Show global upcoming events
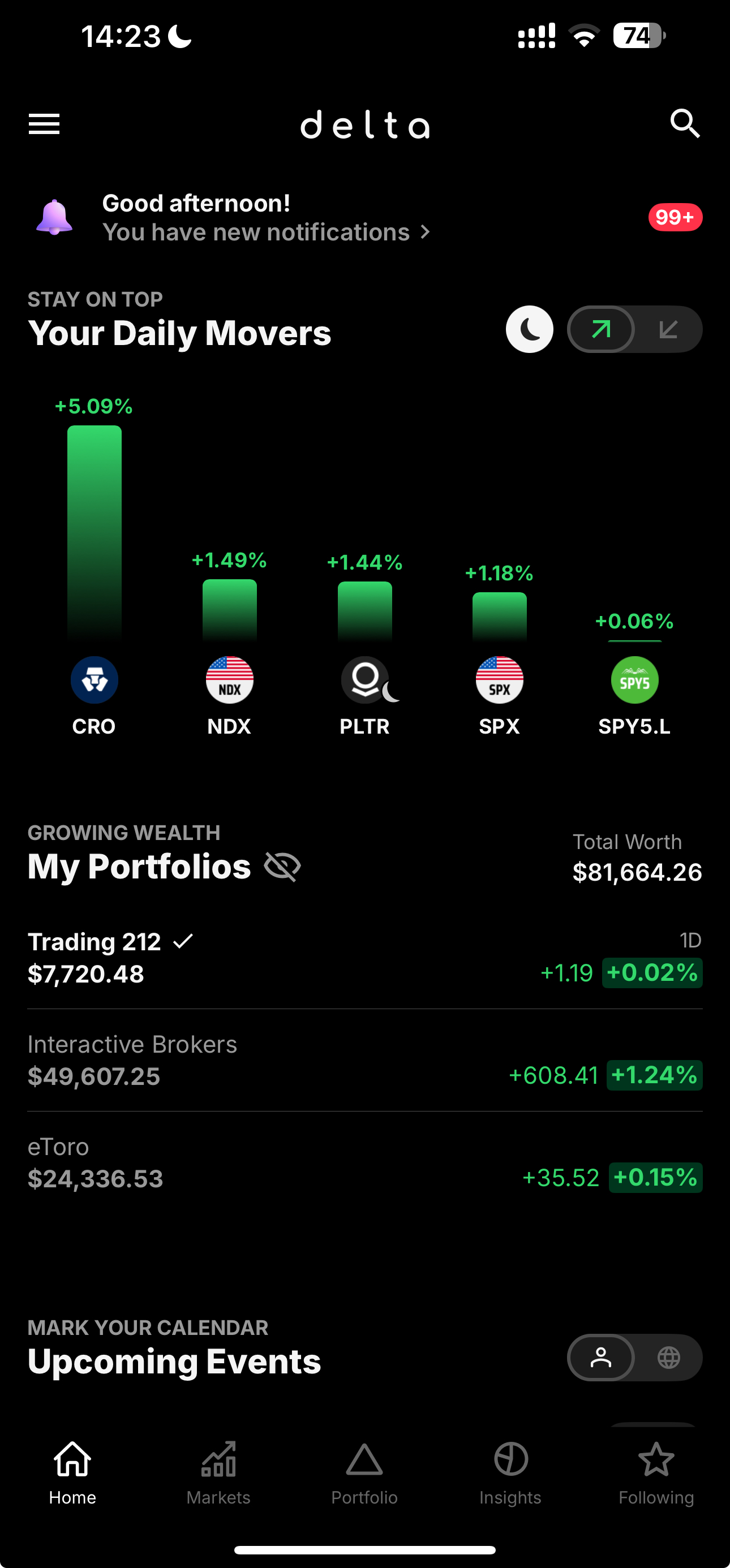The height and width of the screenshot is (1568, 730). point(668,1358)
